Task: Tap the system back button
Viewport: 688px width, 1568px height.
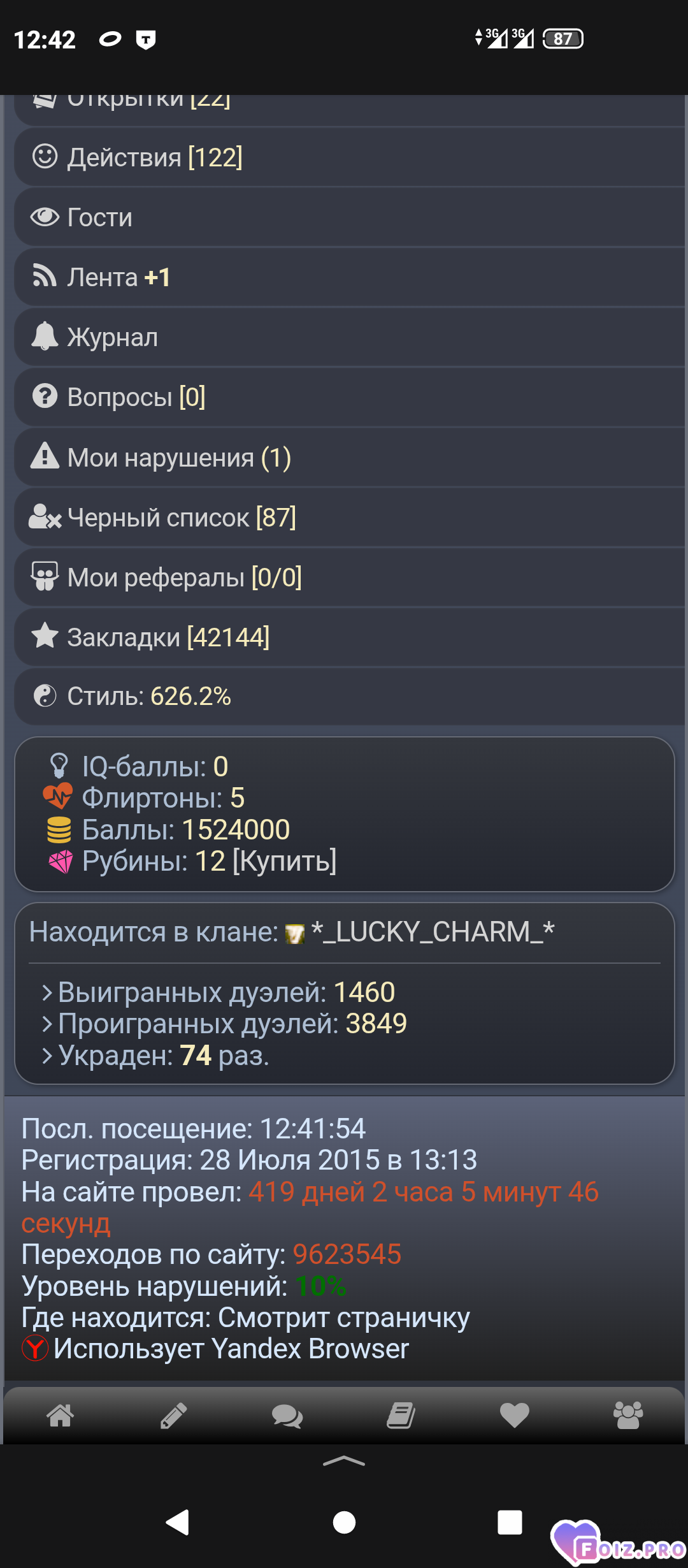Action: point(178,1522)
